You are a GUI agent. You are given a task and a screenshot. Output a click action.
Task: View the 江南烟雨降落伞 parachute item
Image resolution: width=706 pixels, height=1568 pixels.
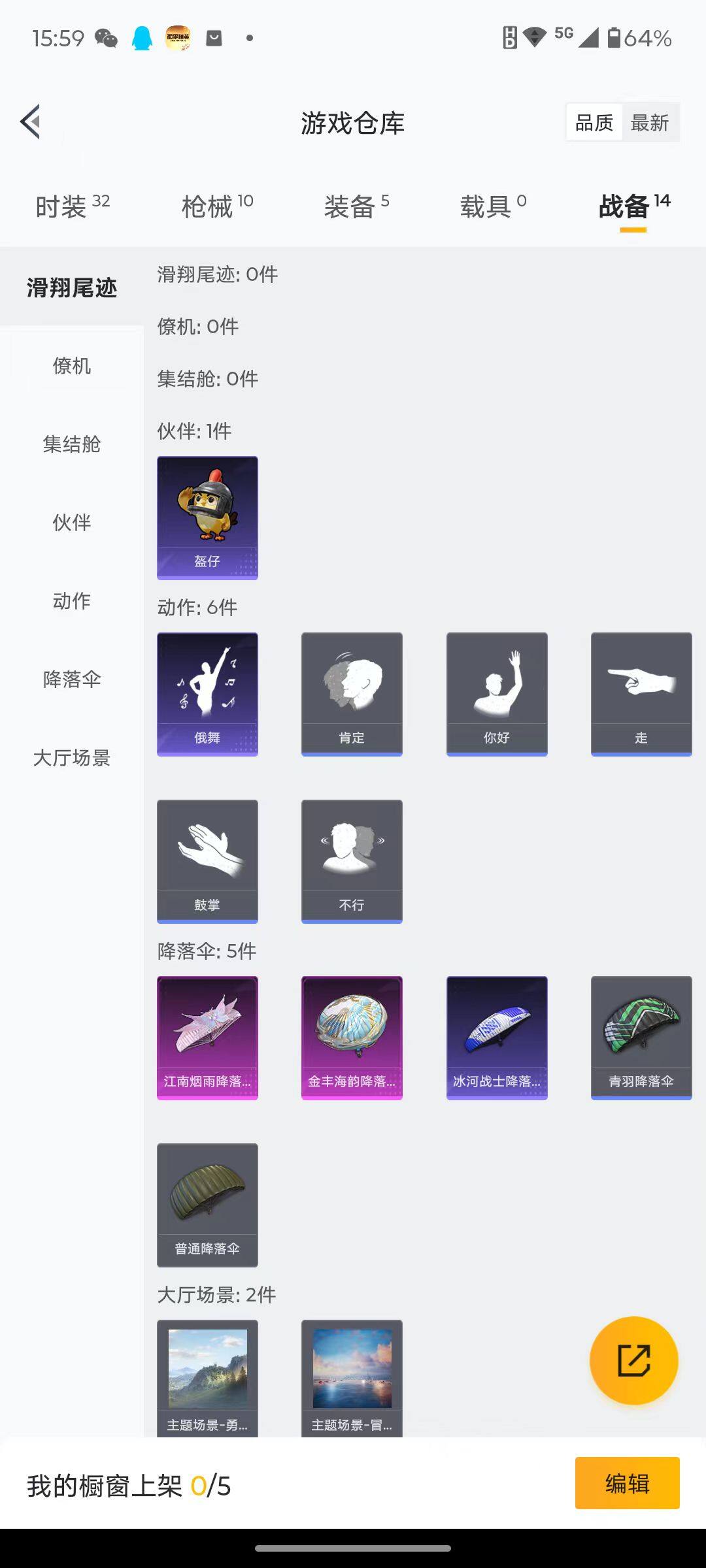point(207,1037)
